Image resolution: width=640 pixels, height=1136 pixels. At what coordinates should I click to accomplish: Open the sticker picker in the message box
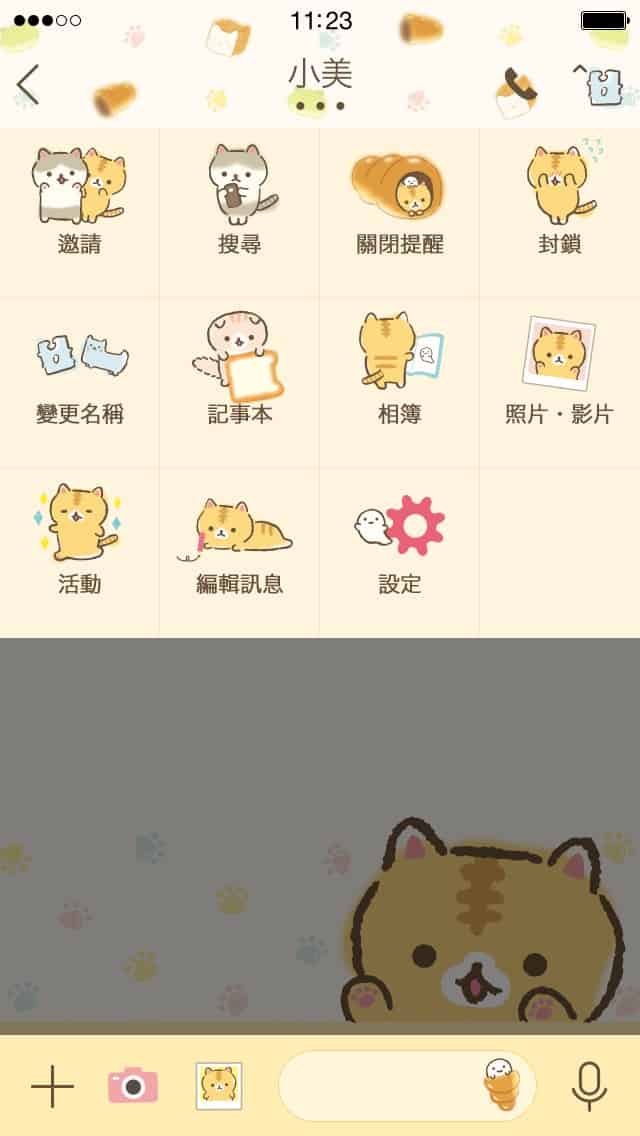coord(502,1084)
